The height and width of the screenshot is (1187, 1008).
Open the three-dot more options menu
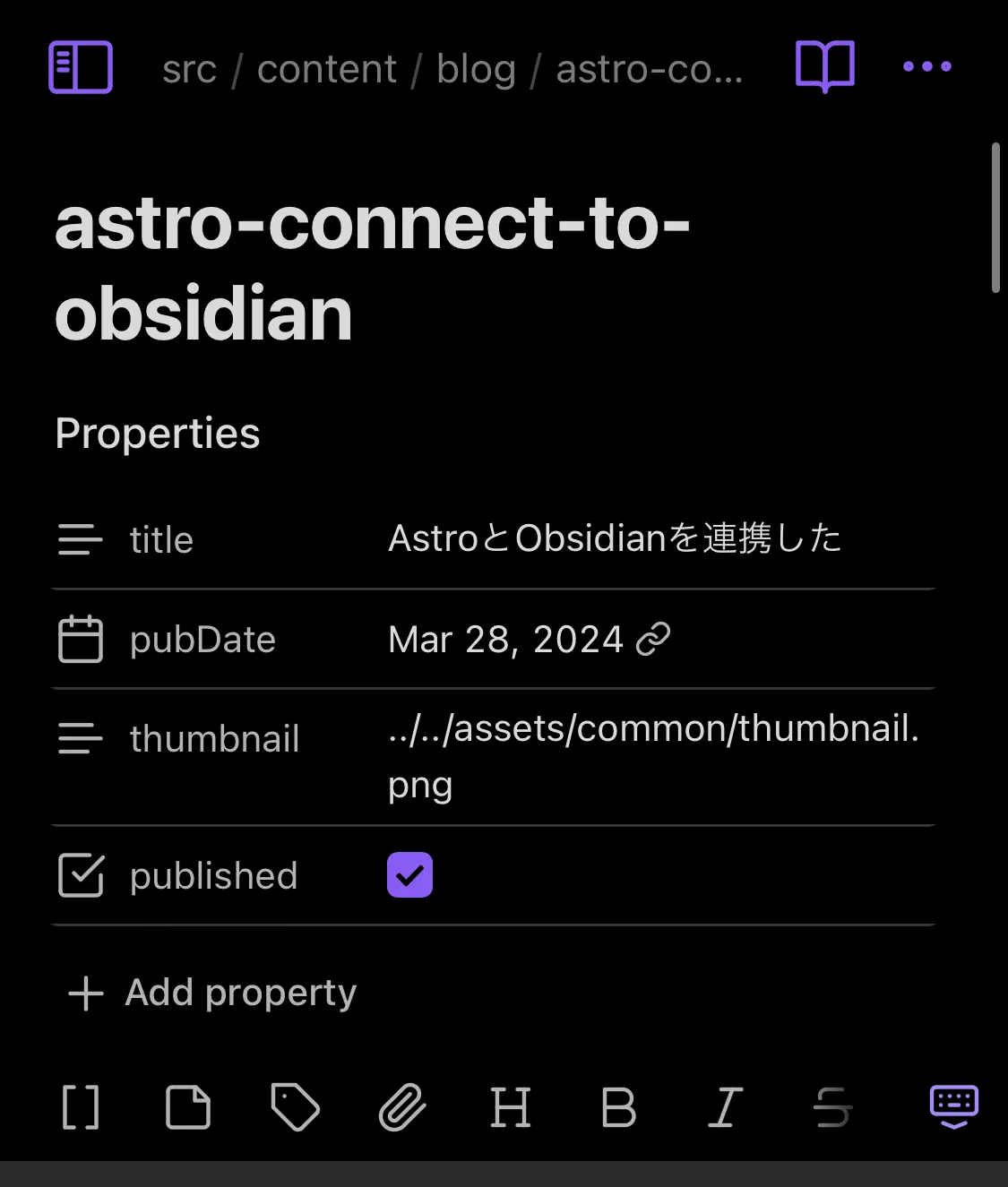coord(926,67)
